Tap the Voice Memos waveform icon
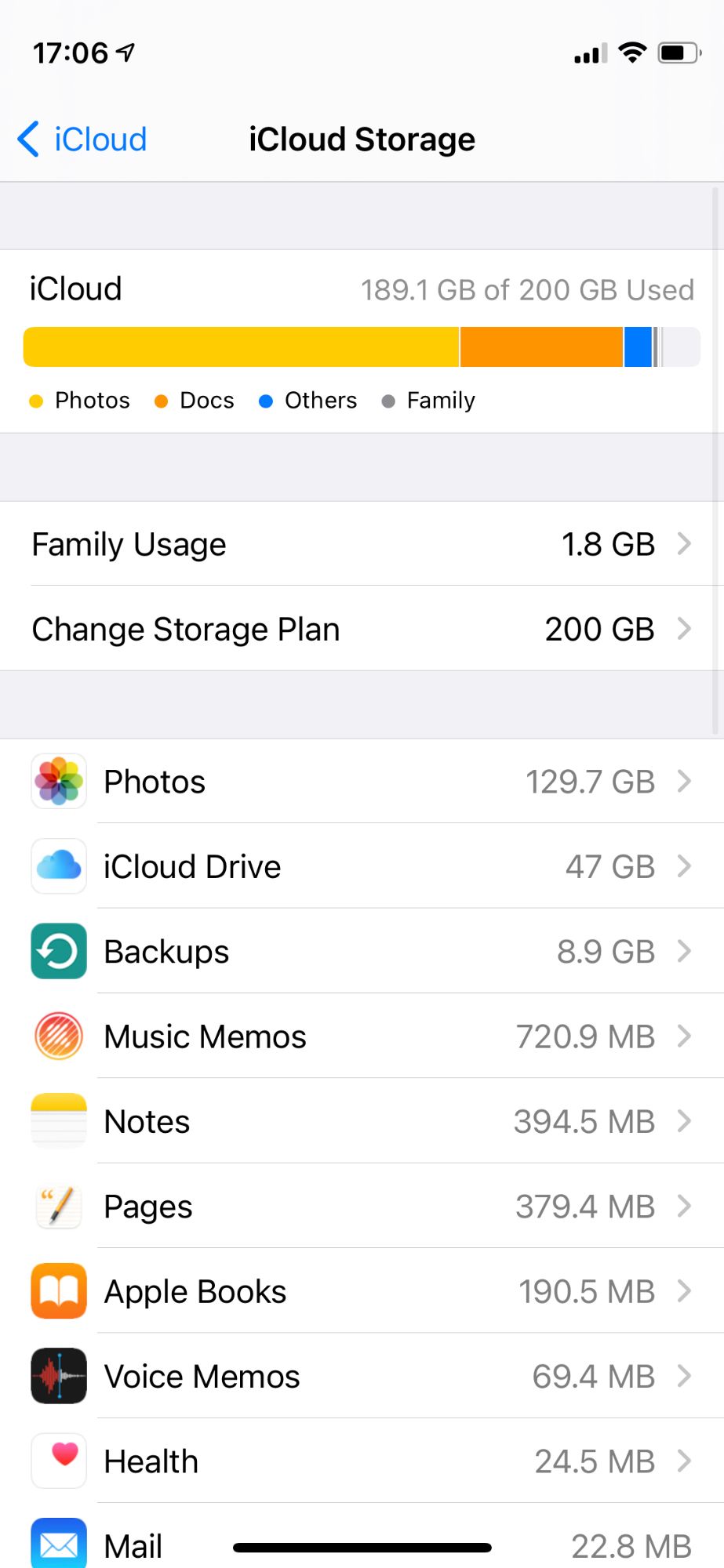Image resolution: width=724 pixels, height=1568 pixels. 58,1376
